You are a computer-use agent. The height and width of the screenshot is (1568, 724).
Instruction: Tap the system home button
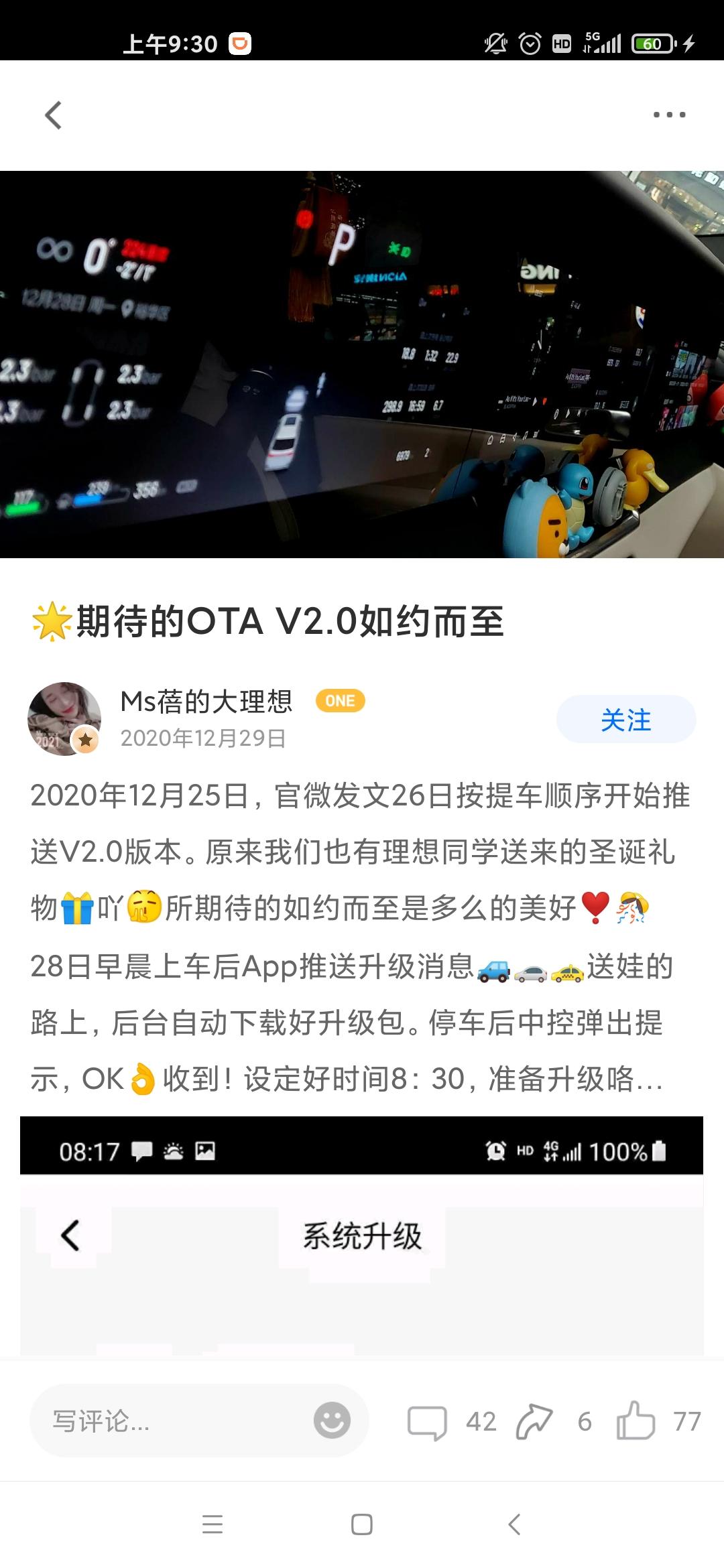click(x=362, y=1525)
